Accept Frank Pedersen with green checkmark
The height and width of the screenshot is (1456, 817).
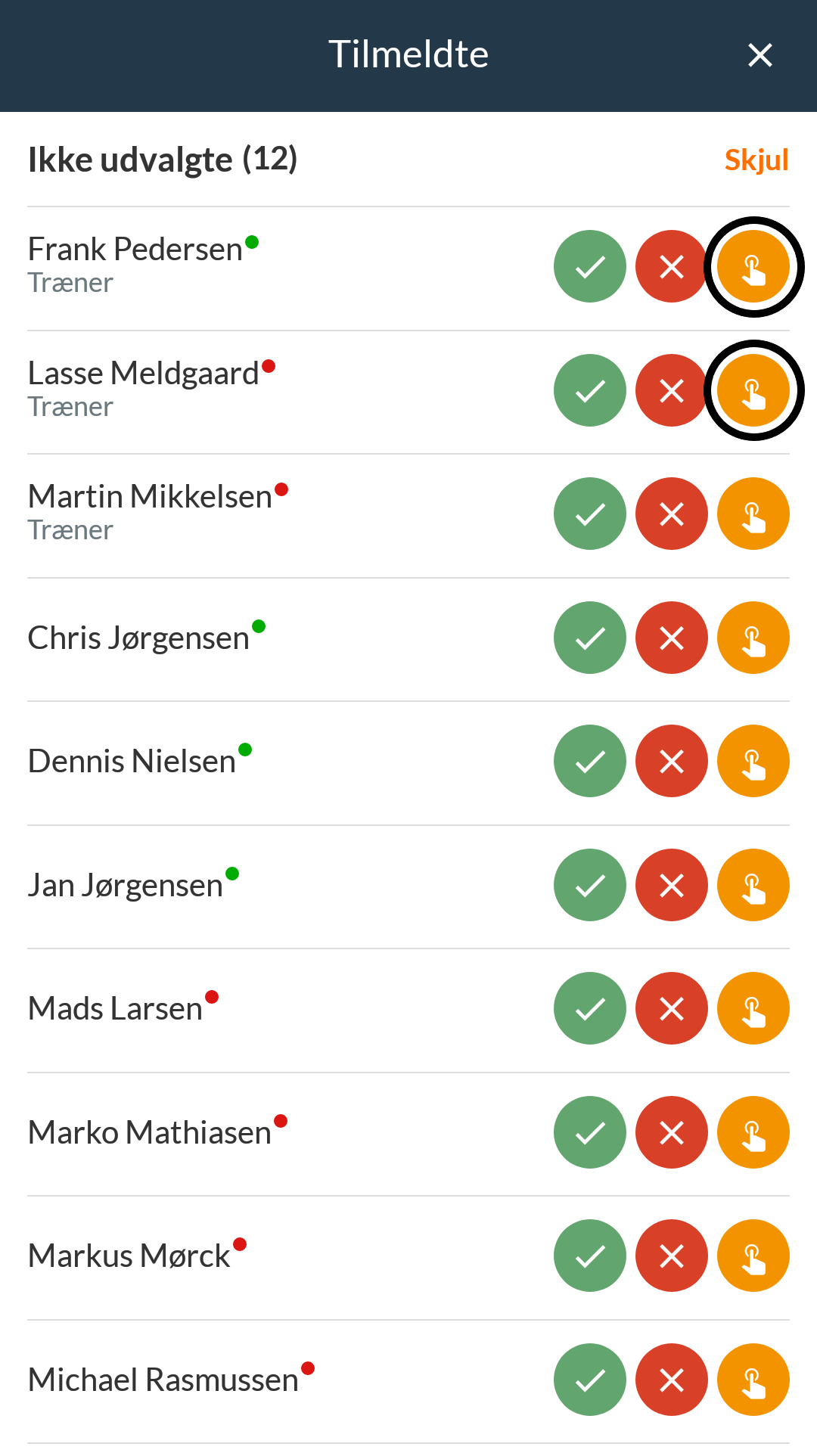pos(590,266)
